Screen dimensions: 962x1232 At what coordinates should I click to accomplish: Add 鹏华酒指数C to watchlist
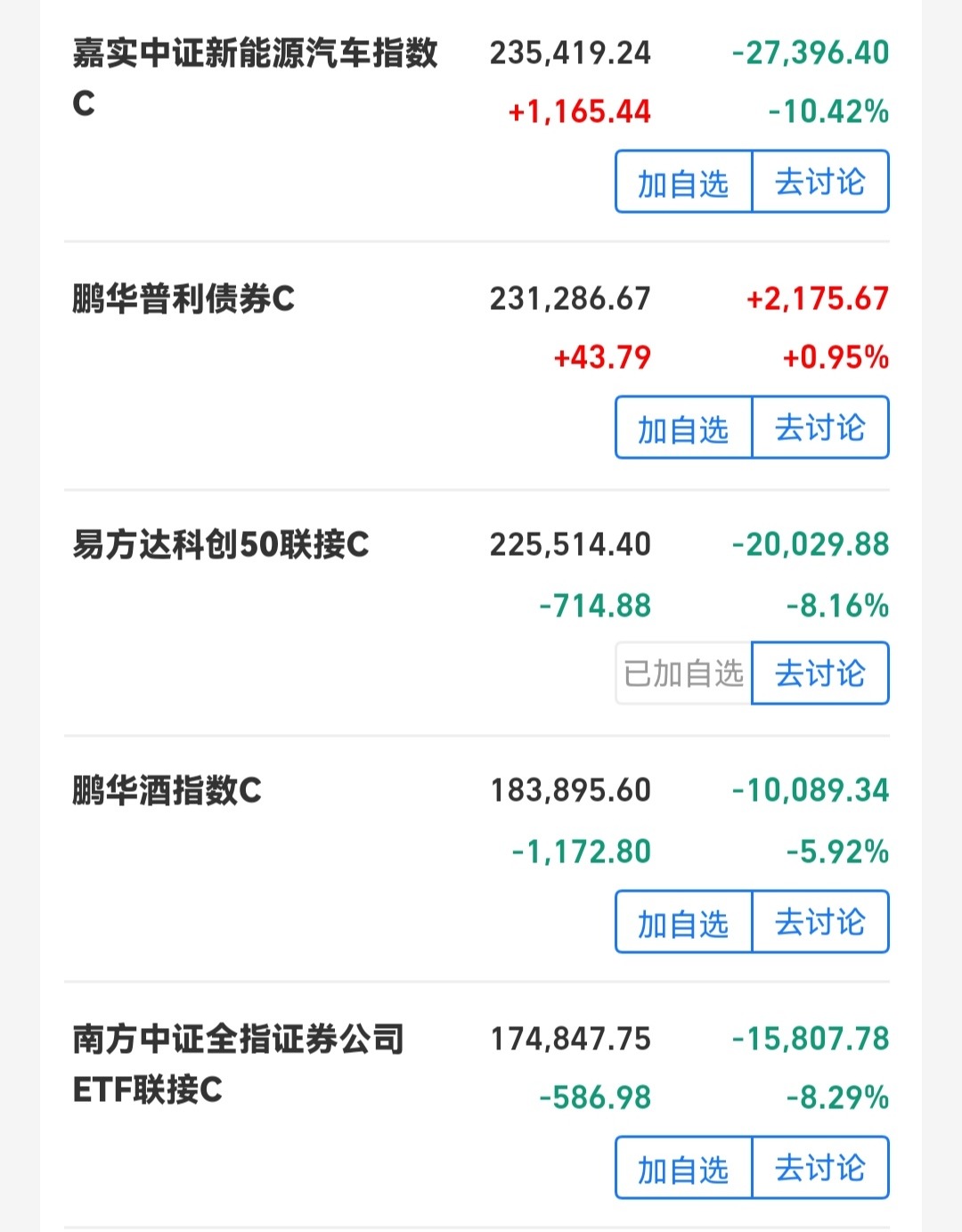tap(682, 923)
